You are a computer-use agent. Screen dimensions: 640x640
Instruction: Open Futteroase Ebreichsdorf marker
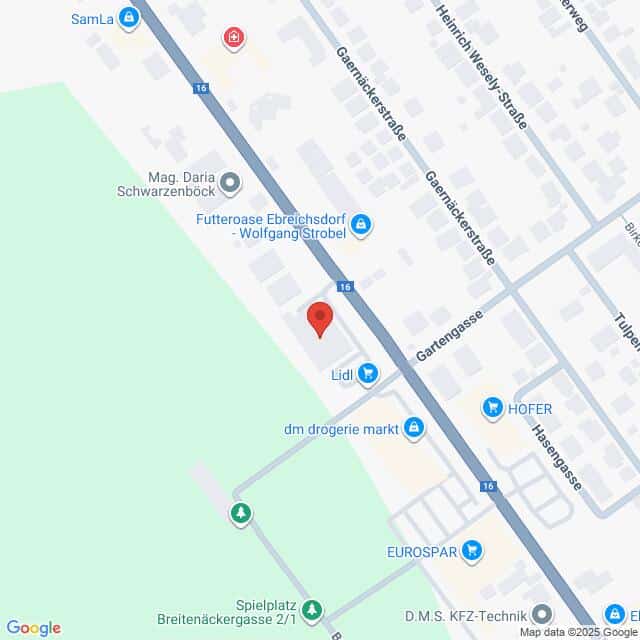tap(361, 226)
